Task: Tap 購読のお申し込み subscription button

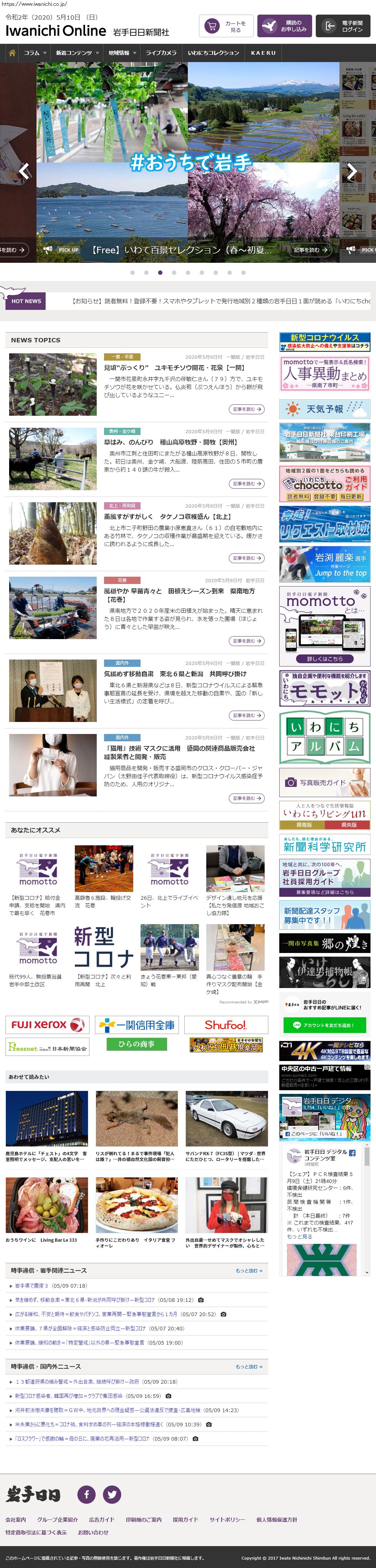Action: [x=284, y=26]
